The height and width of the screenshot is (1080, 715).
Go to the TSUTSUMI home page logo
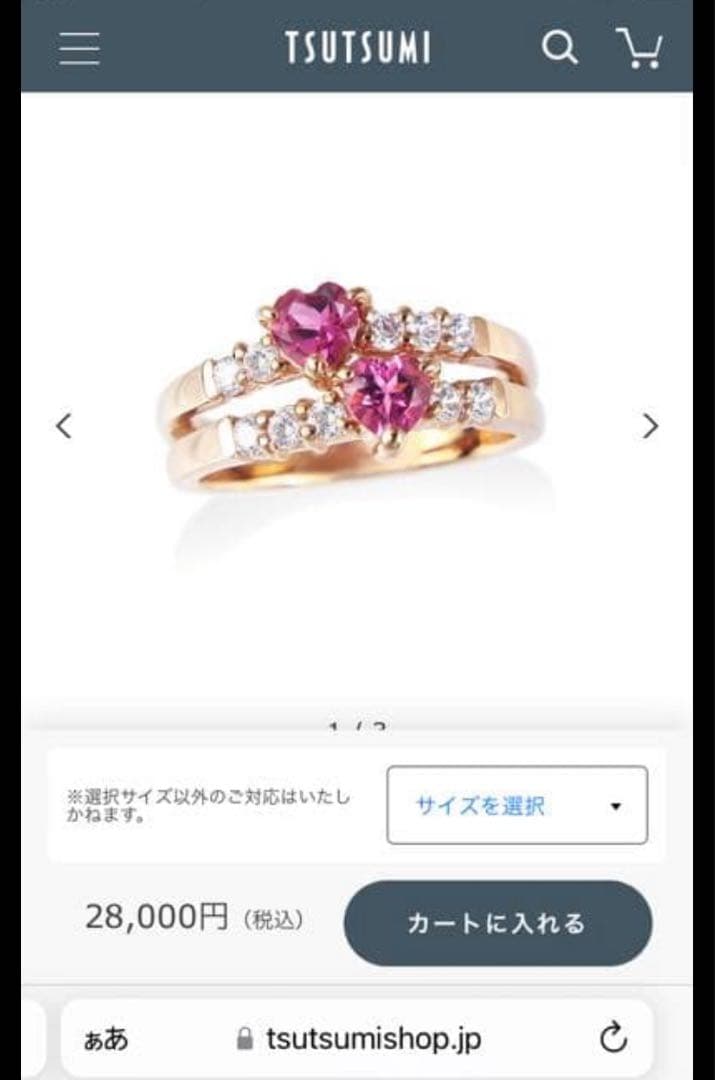tap(357, 47)
